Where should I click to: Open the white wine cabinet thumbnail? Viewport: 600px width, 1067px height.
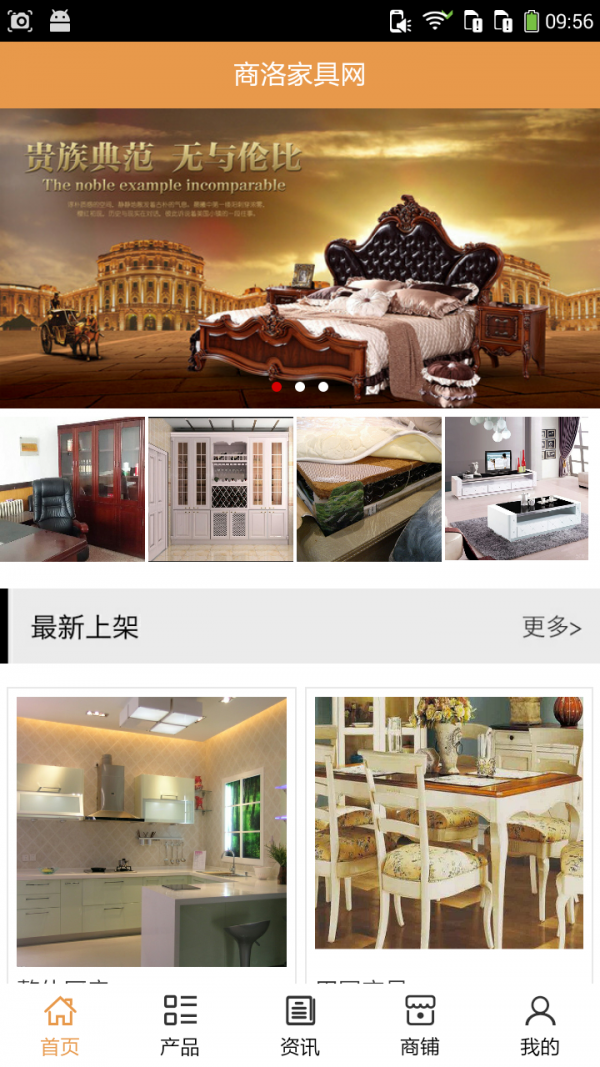(220, 489)
